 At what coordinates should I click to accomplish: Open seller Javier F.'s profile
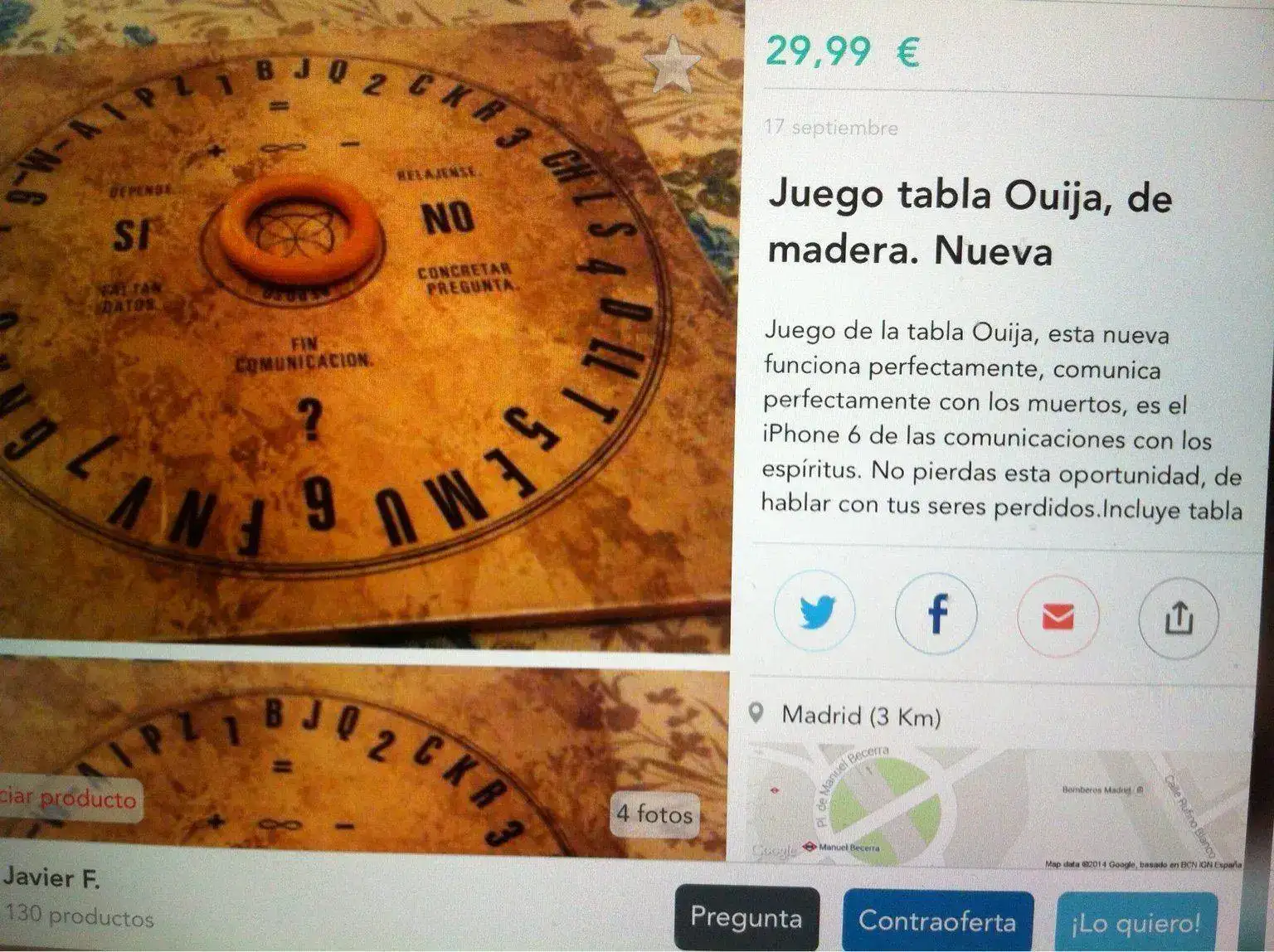(51, 877)
